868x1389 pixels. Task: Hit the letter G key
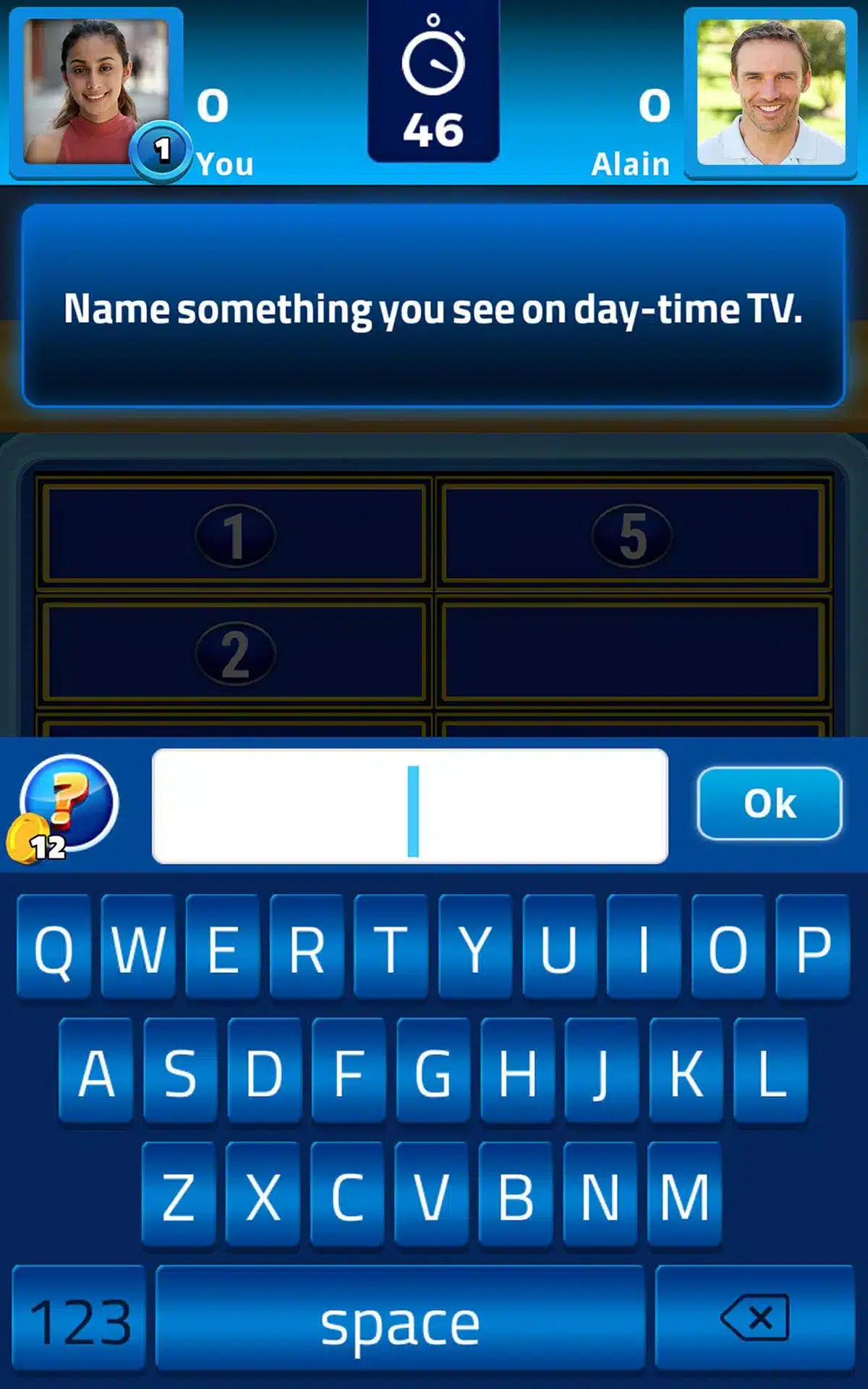pyautogui.click(x=433, y=1071)
